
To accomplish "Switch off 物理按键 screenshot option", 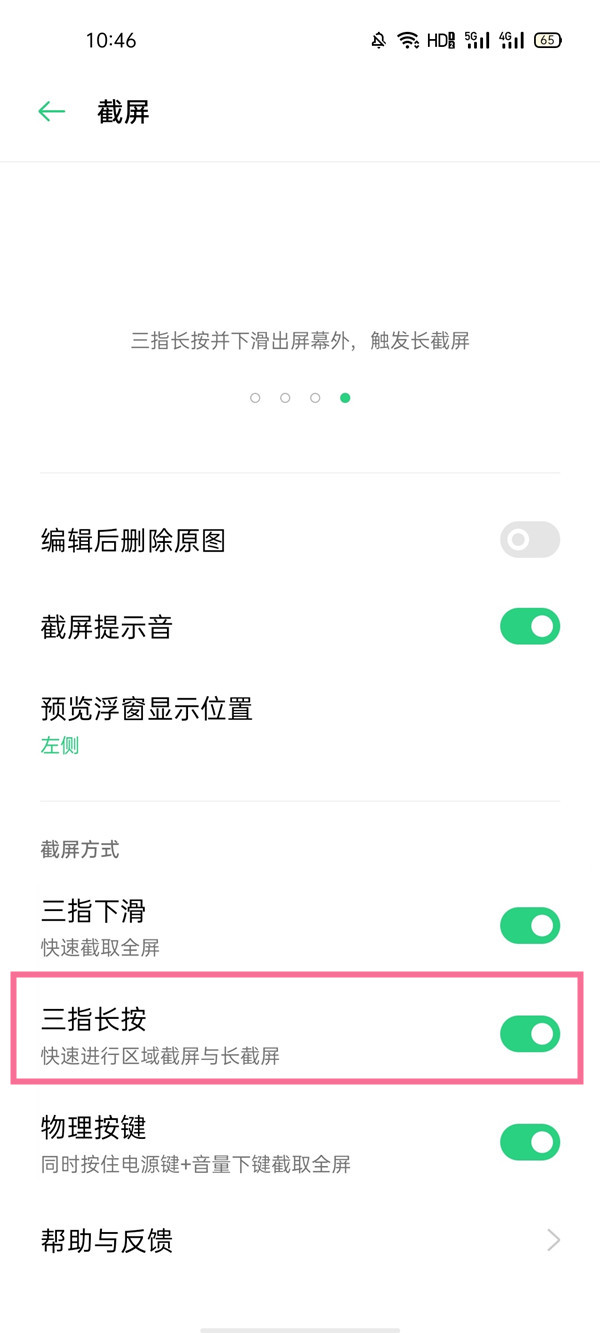I will (529, 1142).
